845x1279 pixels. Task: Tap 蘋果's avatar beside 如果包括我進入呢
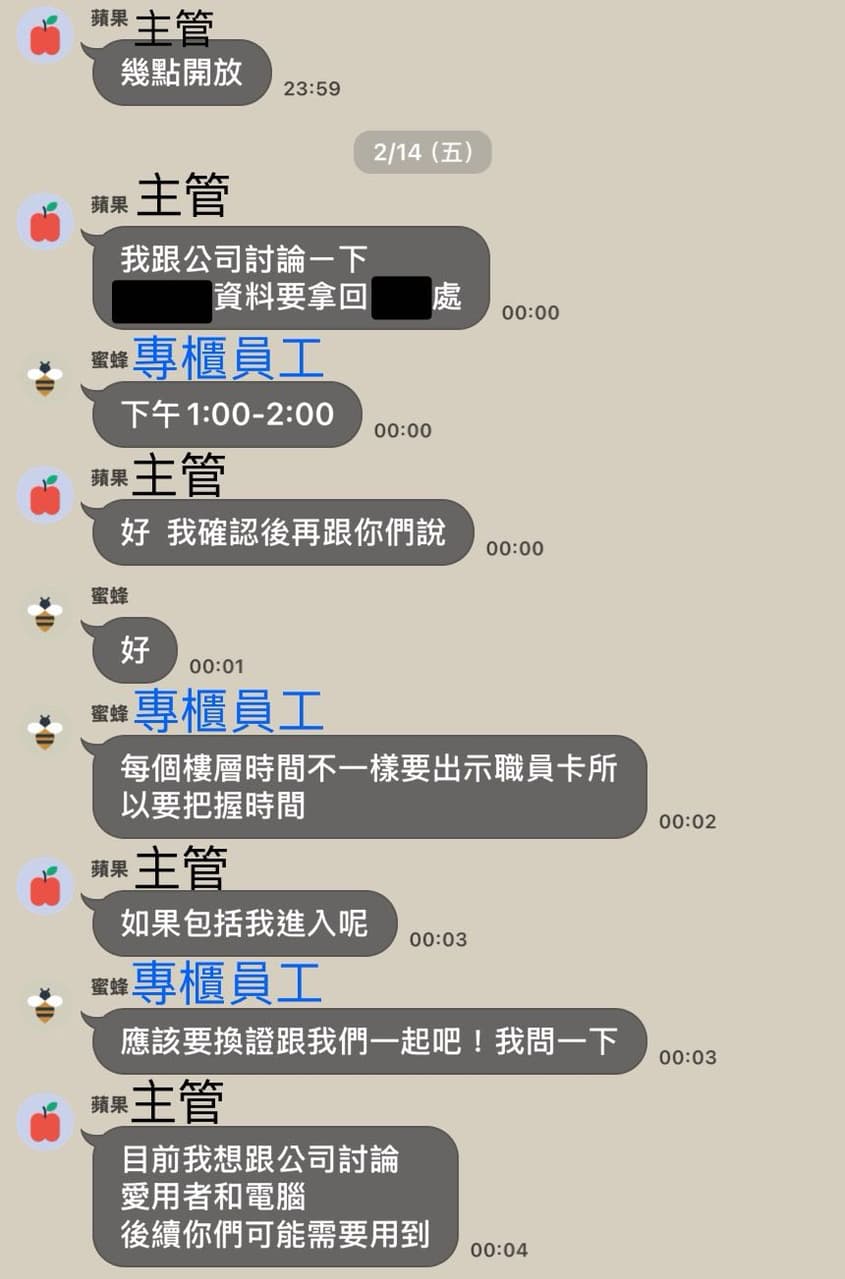coord(45,887)
